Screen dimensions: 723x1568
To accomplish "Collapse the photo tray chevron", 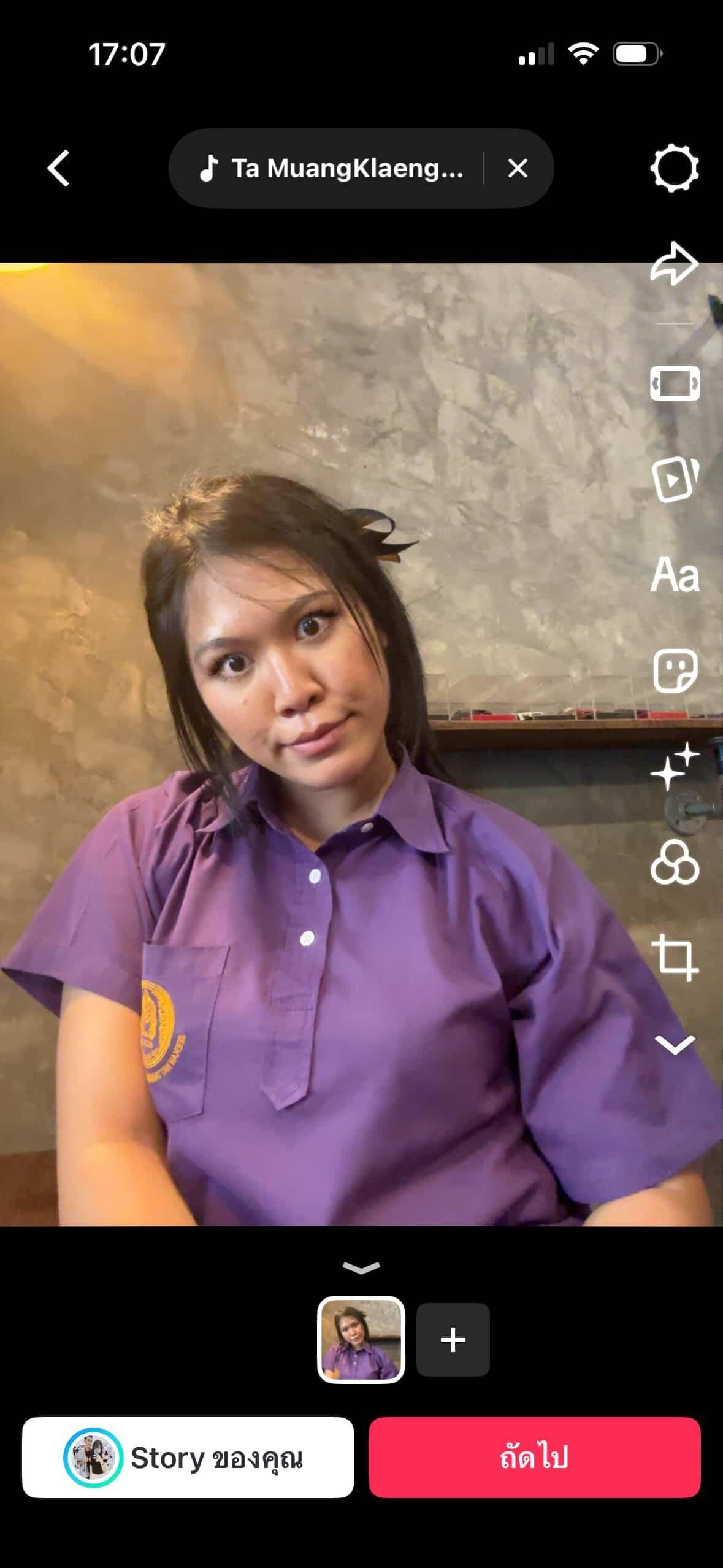I will click(361, 1267).
